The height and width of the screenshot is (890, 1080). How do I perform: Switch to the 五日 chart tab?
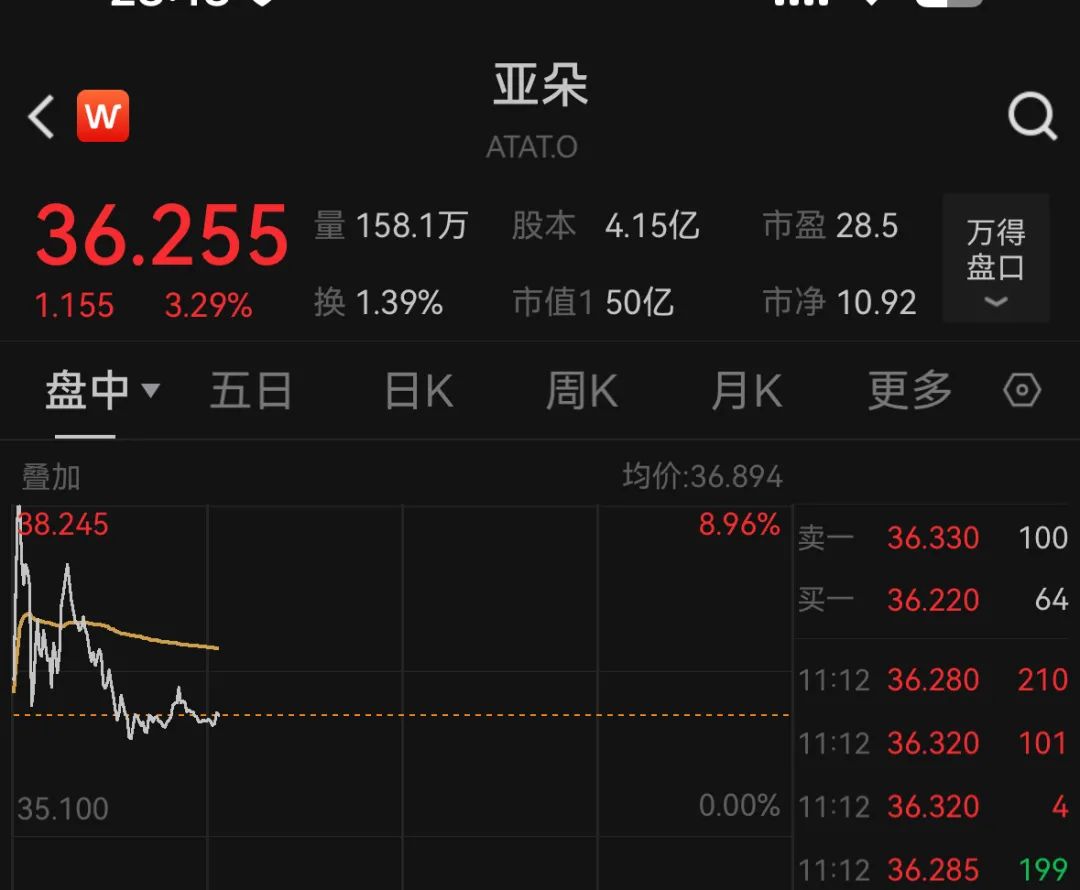click(x=250, y=391)
